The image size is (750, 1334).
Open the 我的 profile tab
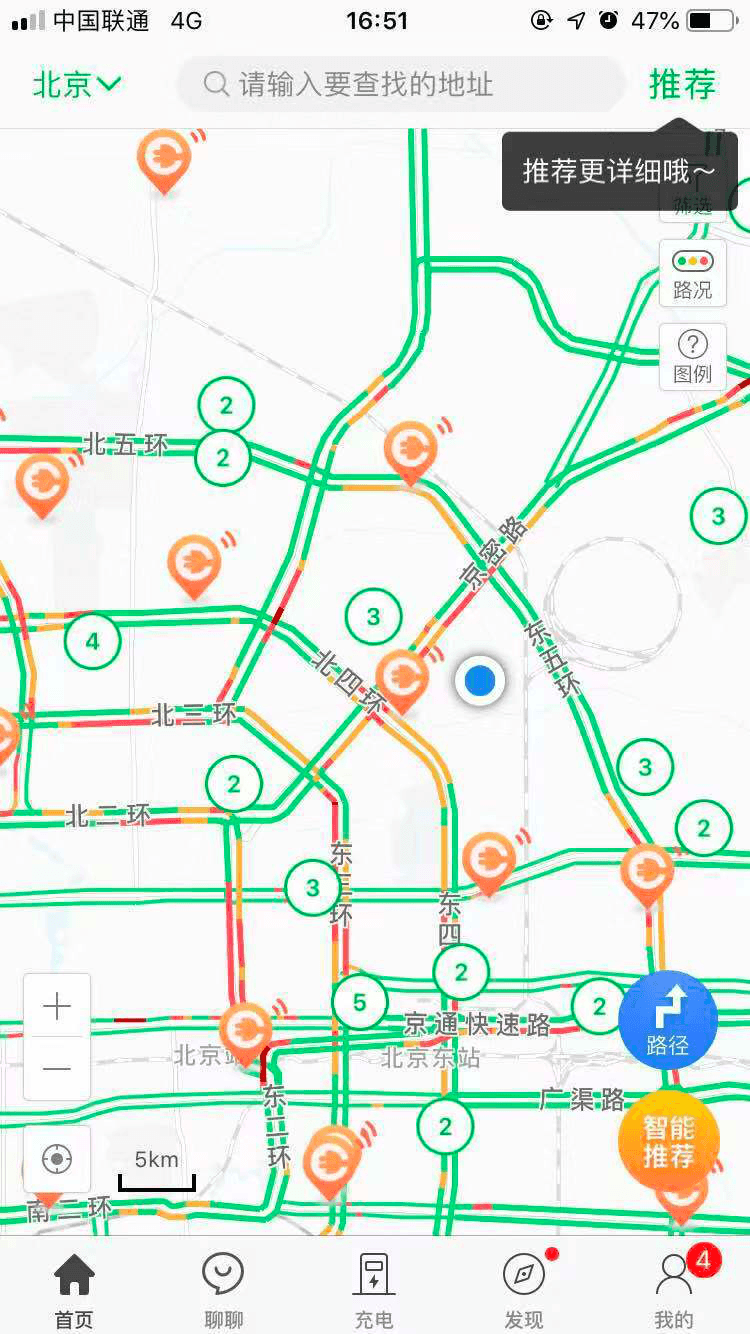674,1290
